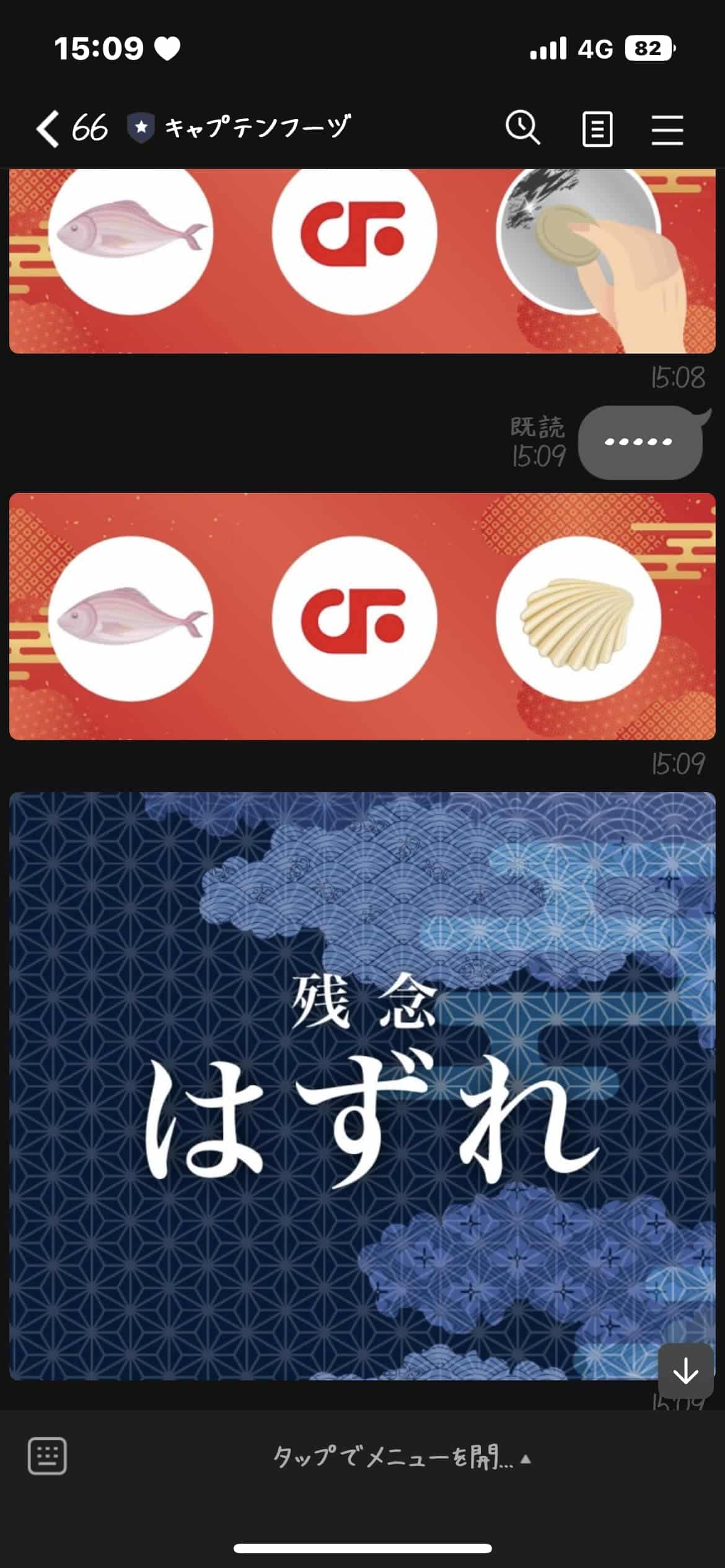Open the scratch card image with coin
This screenshot has height=1568, width=725.
[x=362, y=261]
